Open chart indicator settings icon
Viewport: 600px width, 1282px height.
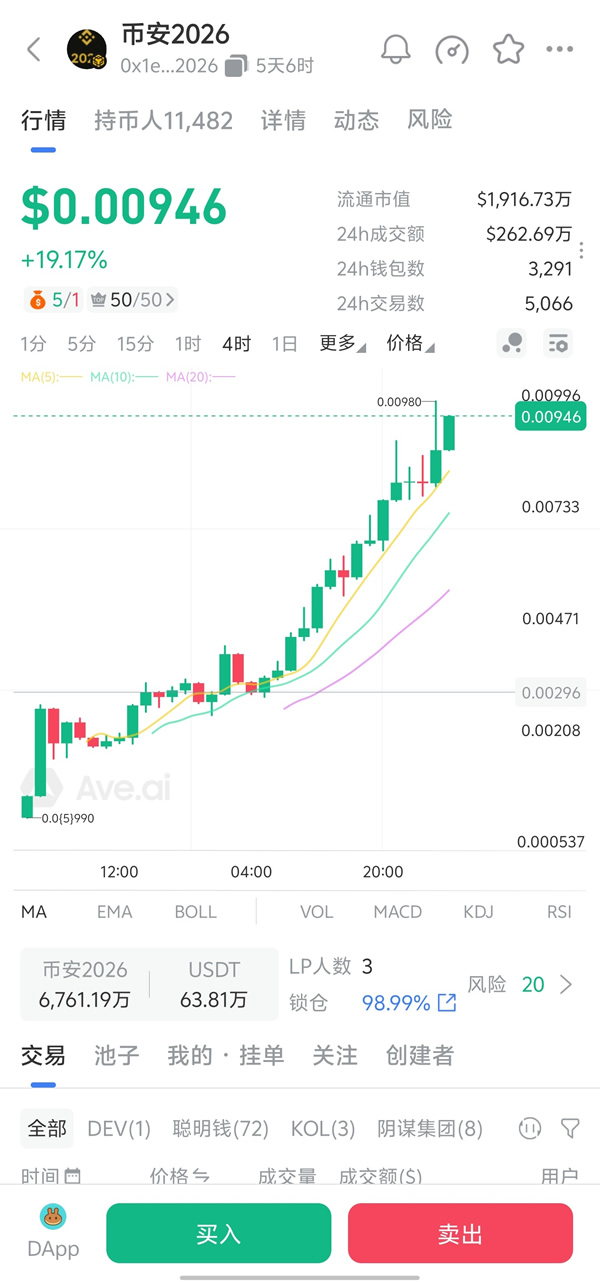click(558, 344)
